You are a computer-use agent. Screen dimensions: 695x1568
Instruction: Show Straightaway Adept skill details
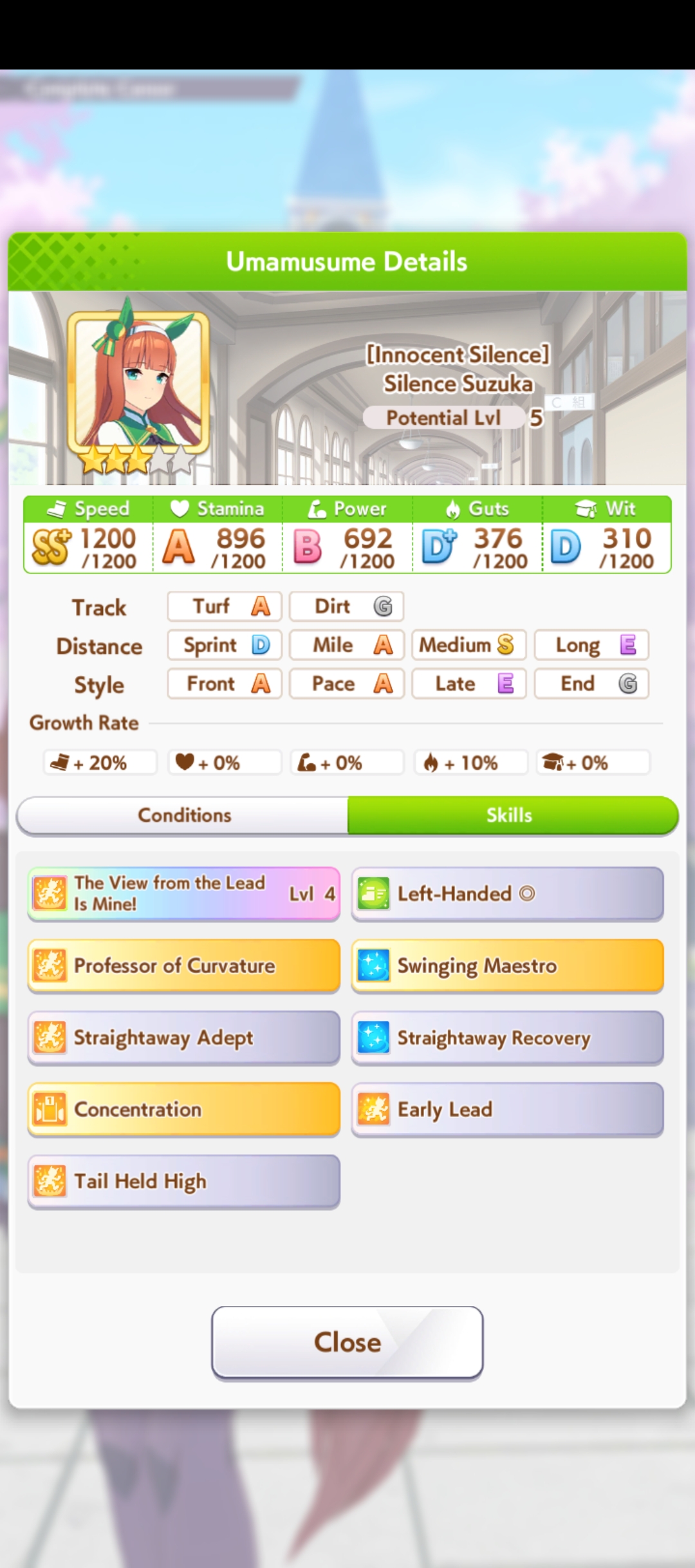[x=183, y=1038]
